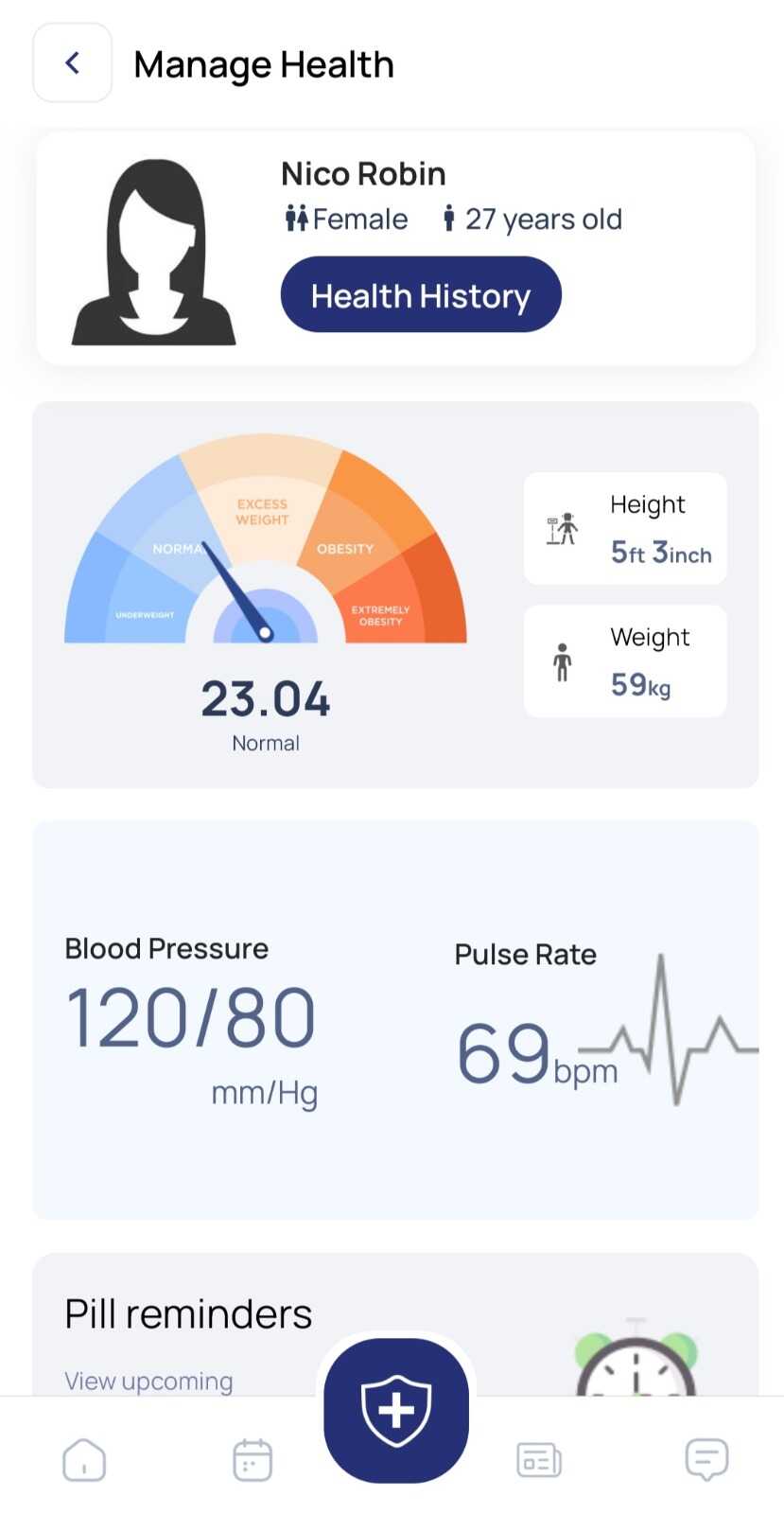Click the weight person icon

click(x=562, y=663)
